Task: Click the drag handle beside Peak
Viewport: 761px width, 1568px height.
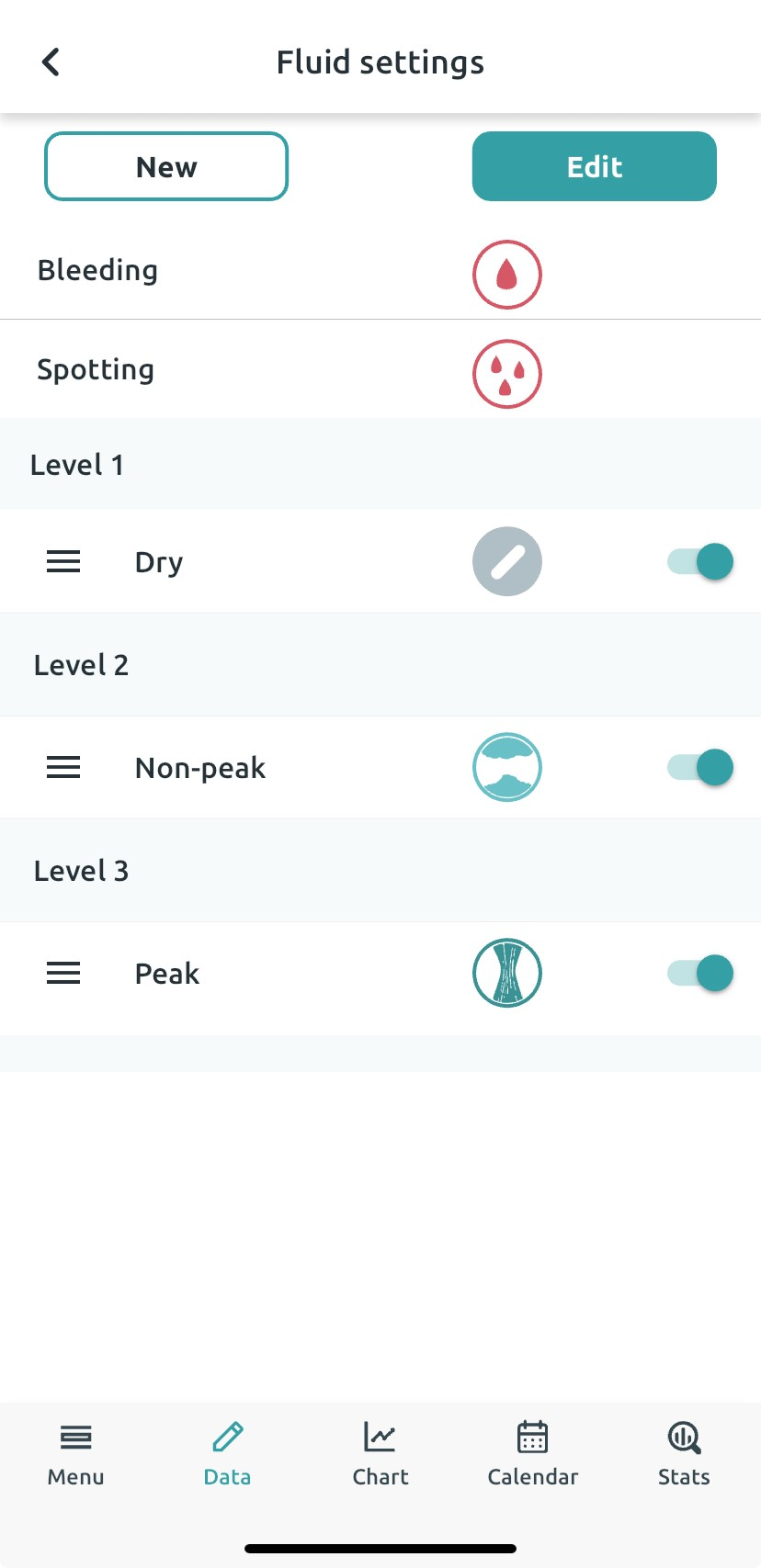Action: pyautogui.click(x=63, y=973)
